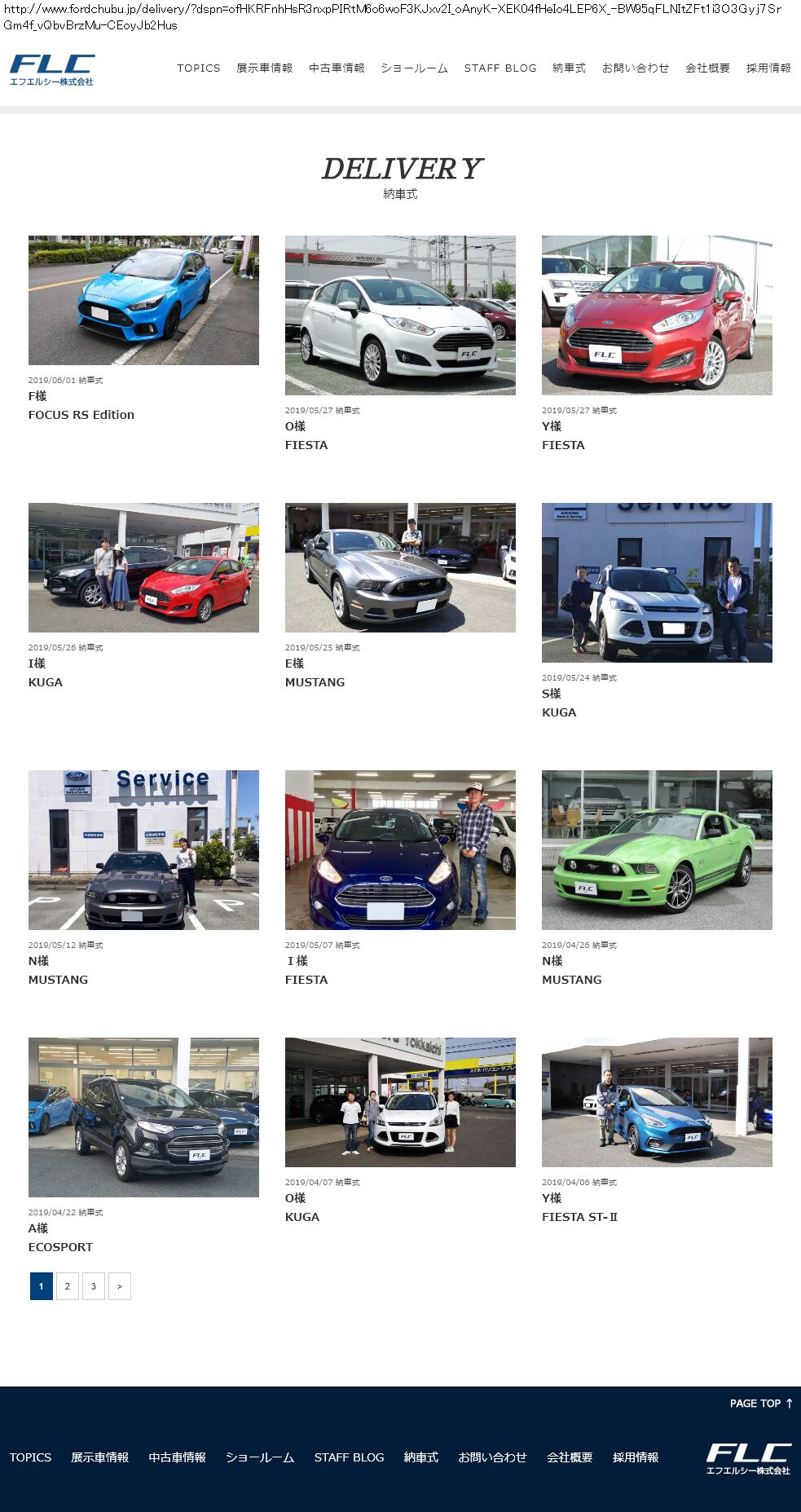Screen dimensions: 801x1512
Task: Go to 展示車情報 in the top menu
Action: coord(264,68)
